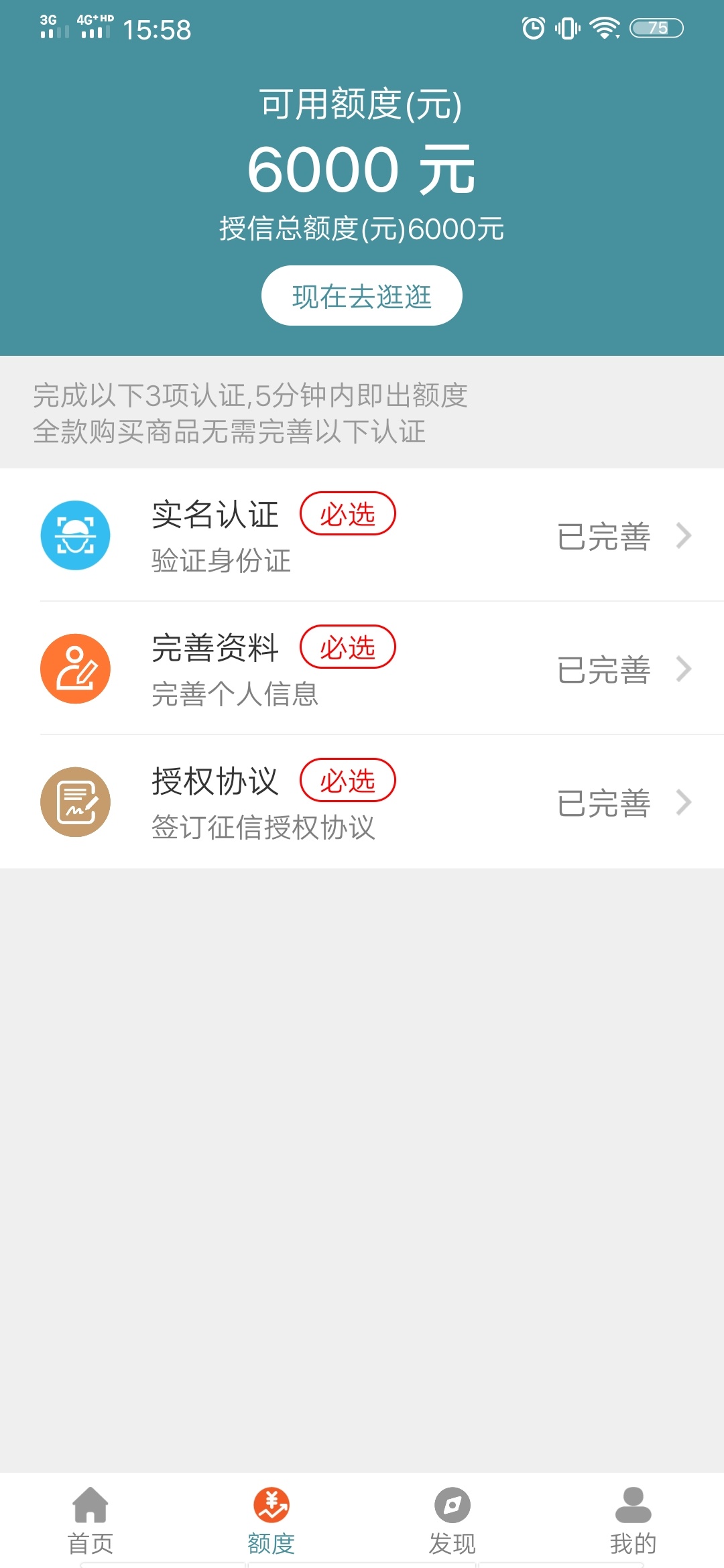Viewport: 724px width, 1568px height.
Task: Open the 实名认证 row
Action: (362, 535)
